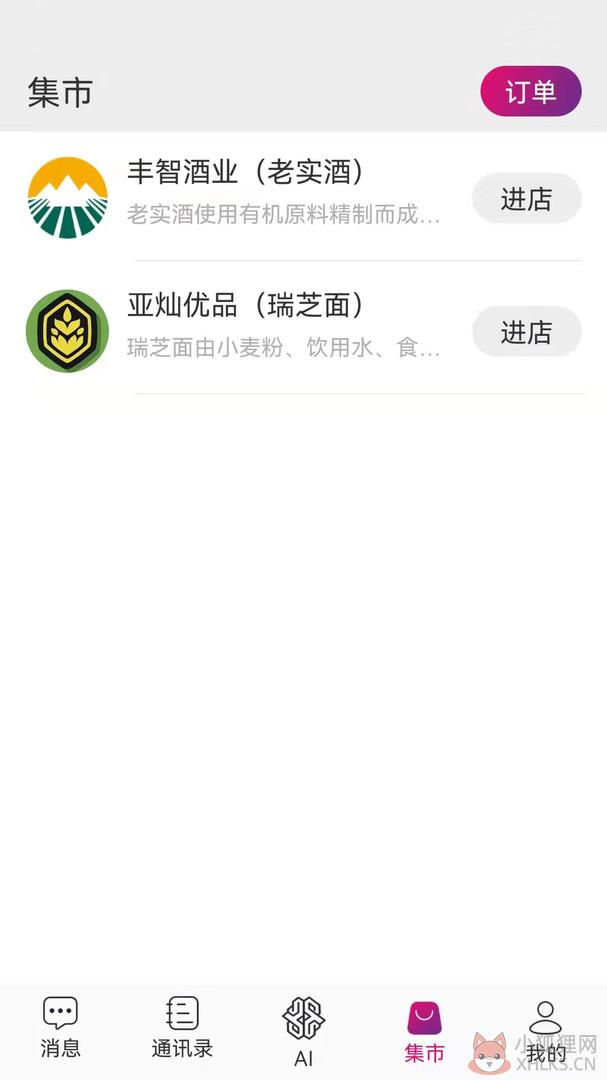Image resolution: width=607 pixels, height=1080 pixels.
Task: Switch to the 消息 tab
Action: (61, 1028)
